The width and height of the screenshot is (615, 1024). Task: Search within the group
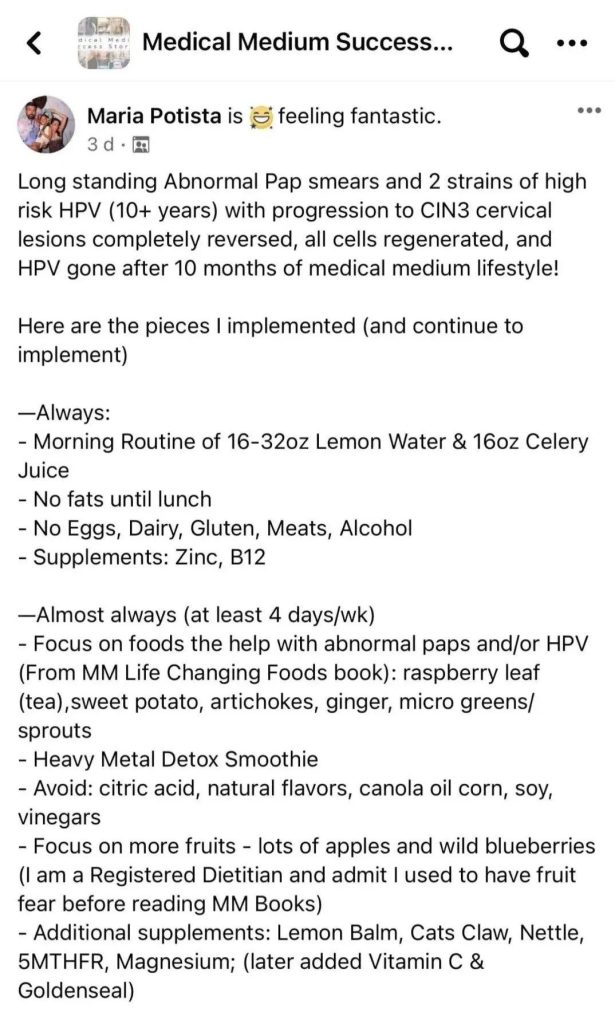coord(514,43)
